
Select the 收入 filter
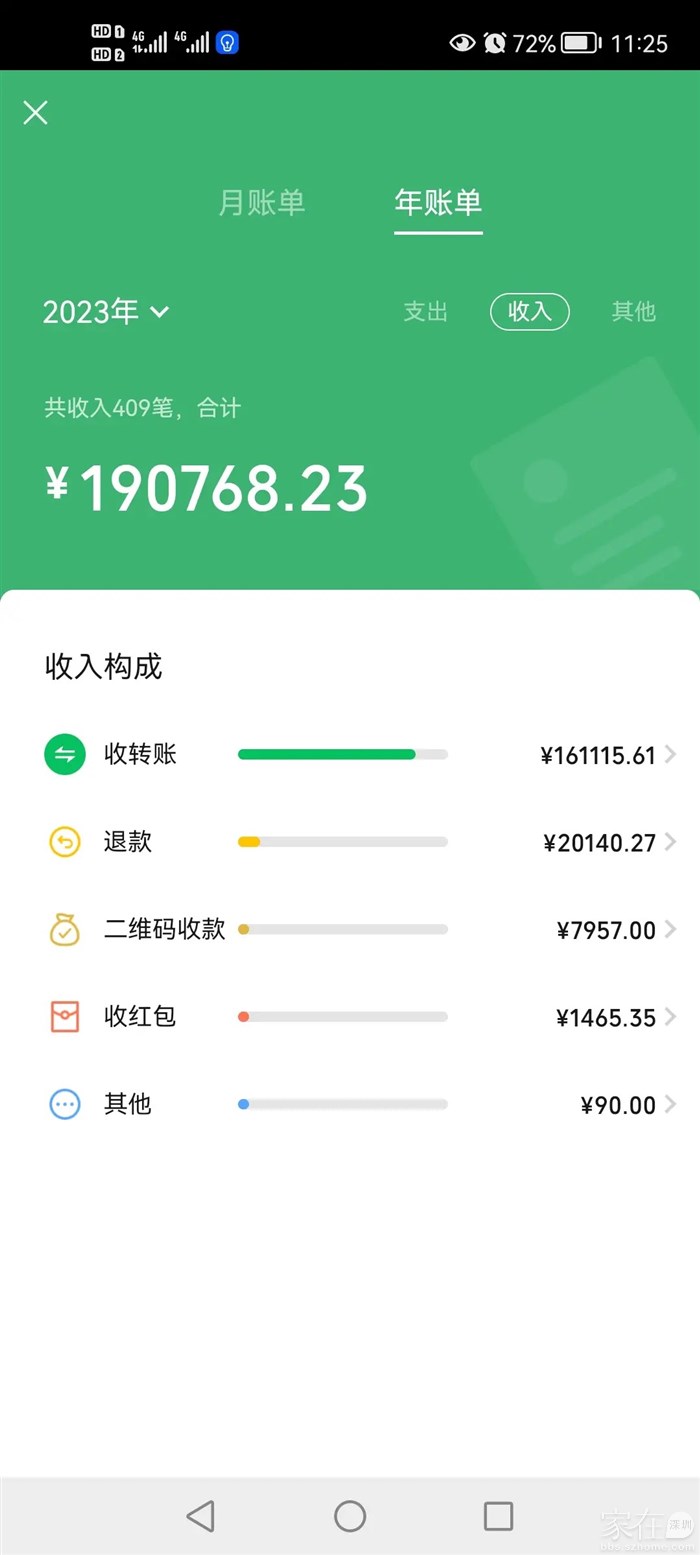tap(529, 312)
